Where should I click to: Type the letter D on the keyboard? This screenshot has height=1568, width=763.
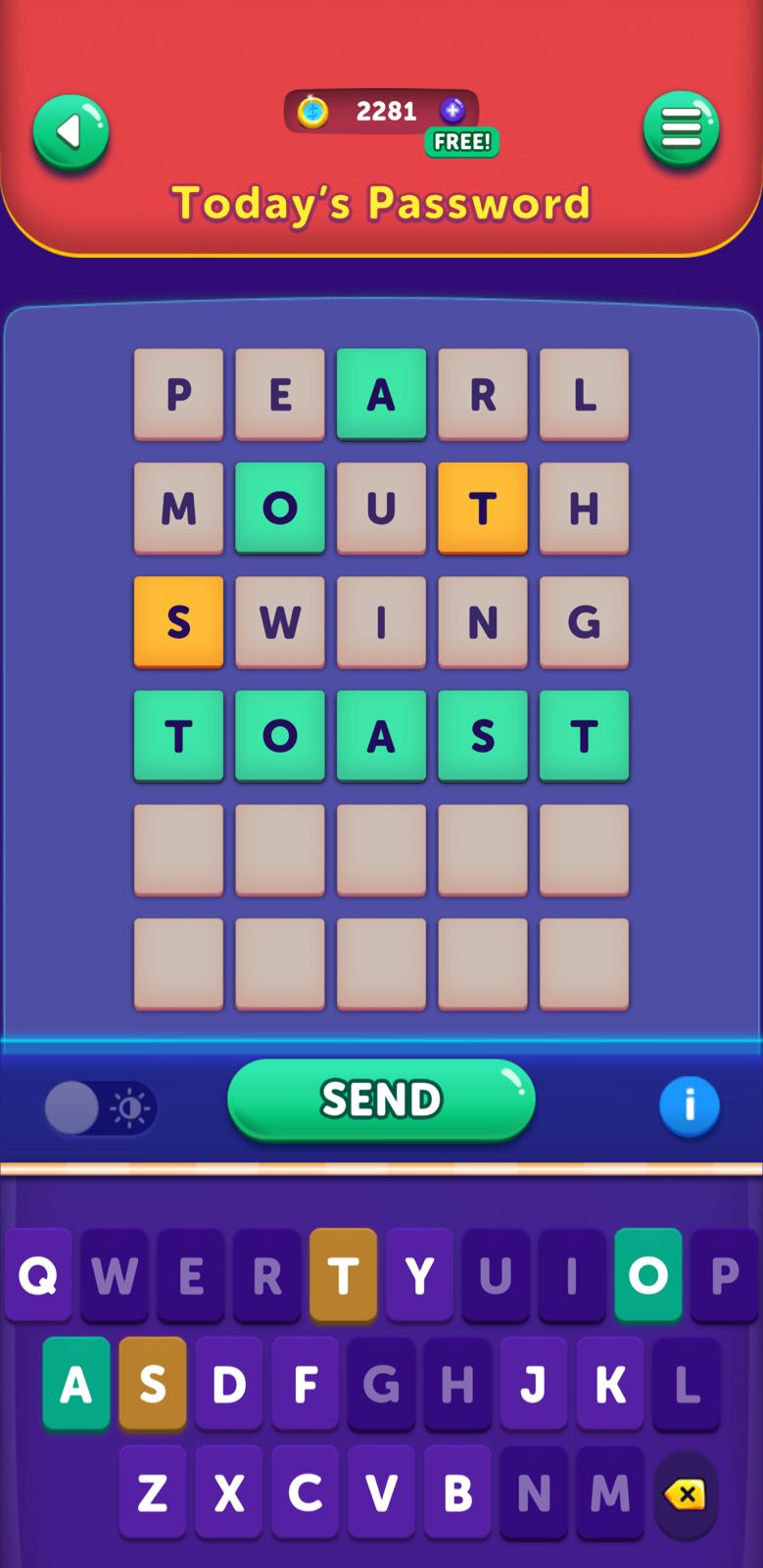(x=229, y=1384)
